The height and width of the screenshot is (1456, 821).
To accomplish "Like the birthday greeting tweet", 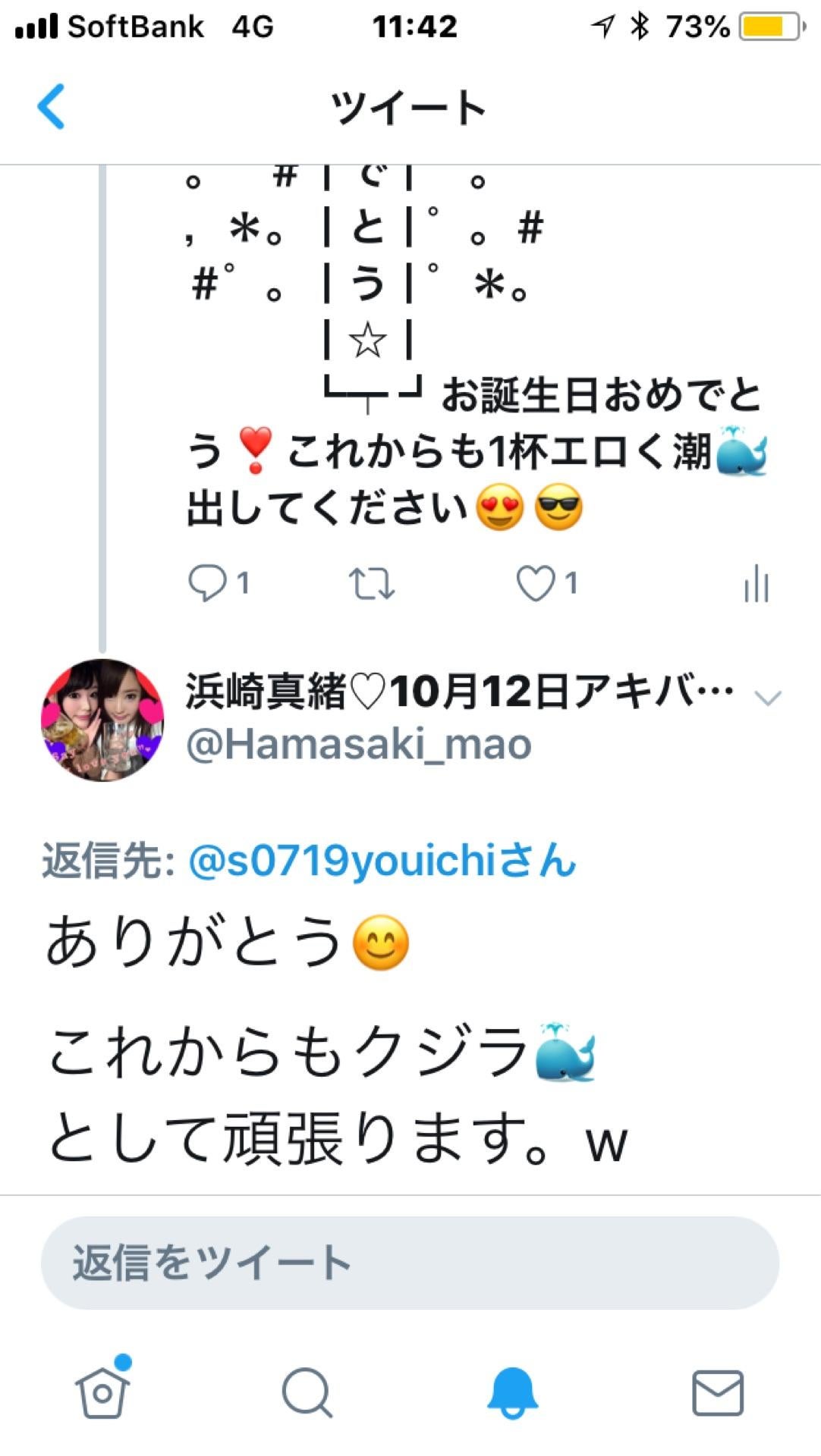I will pos(536,584).
